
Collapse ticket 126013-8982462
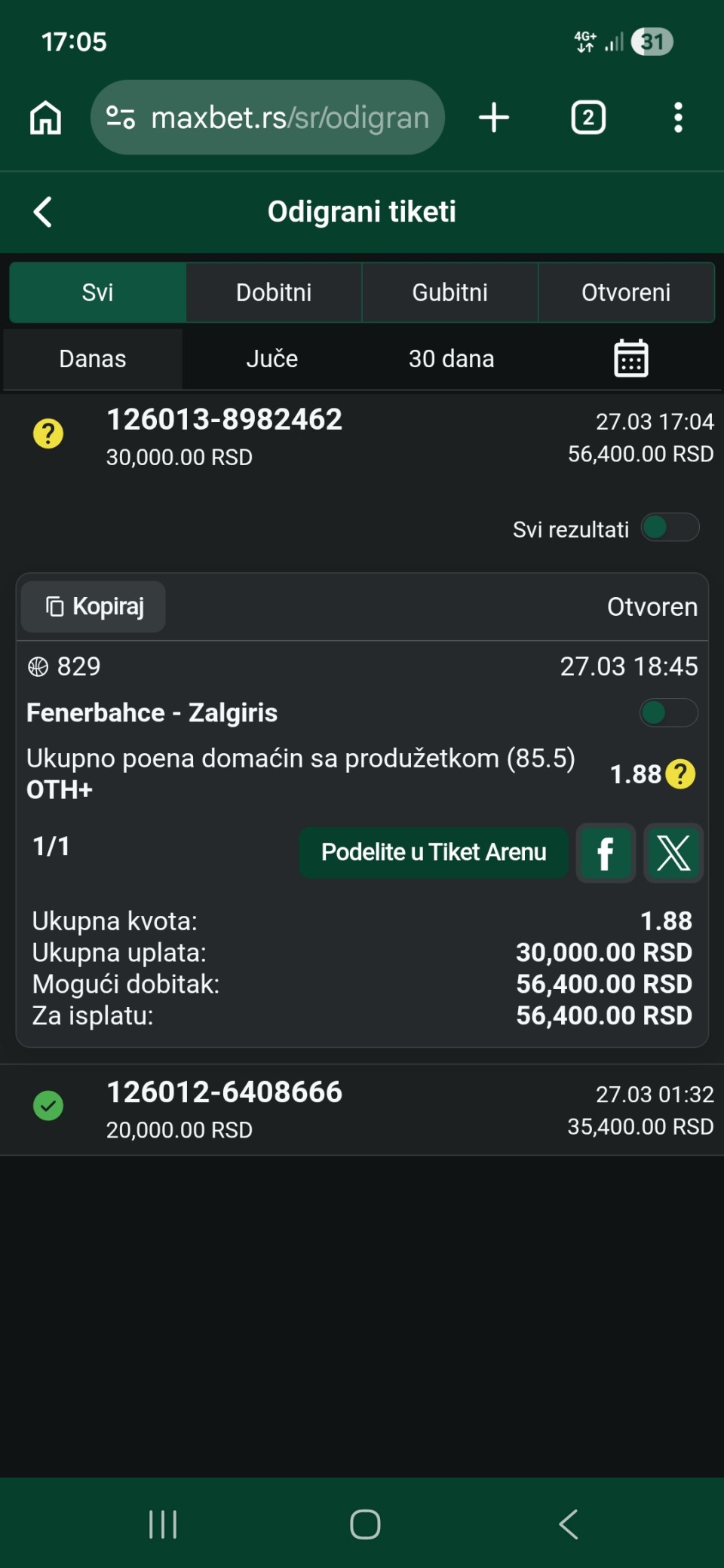tap(225, 436)
